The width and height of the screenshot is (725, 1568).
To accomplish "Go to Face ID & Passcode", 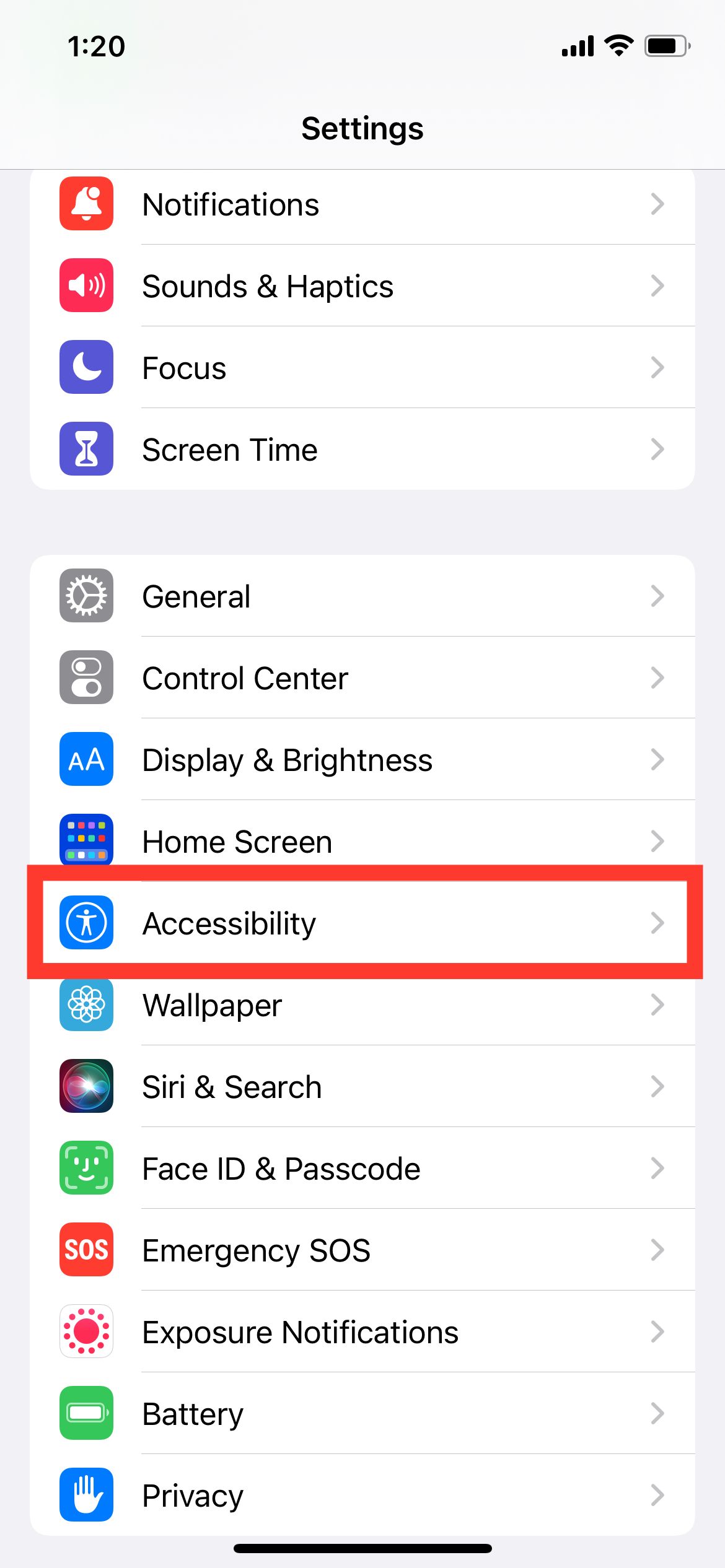I will click(362, 1169).
